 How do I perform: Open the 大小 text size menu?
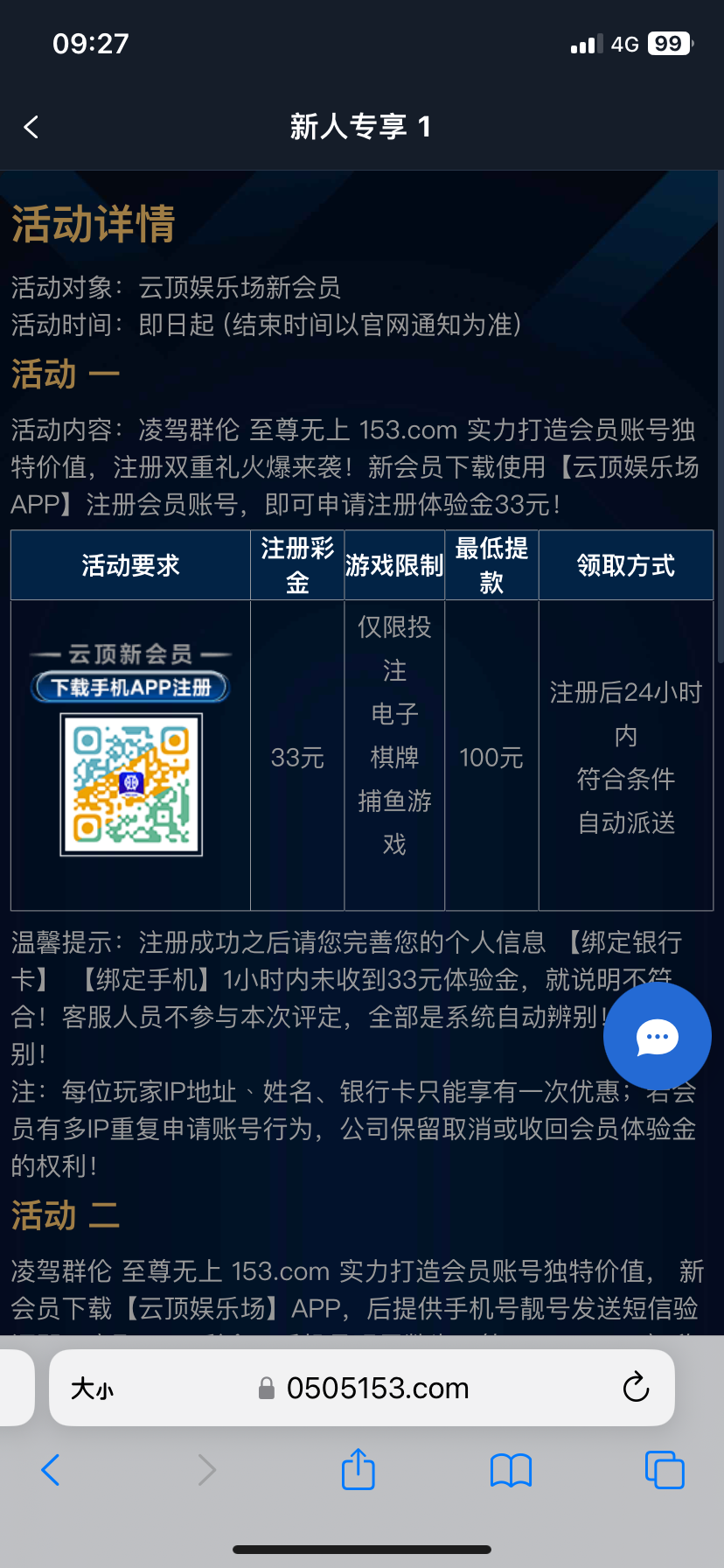(x=92, y=1389)
